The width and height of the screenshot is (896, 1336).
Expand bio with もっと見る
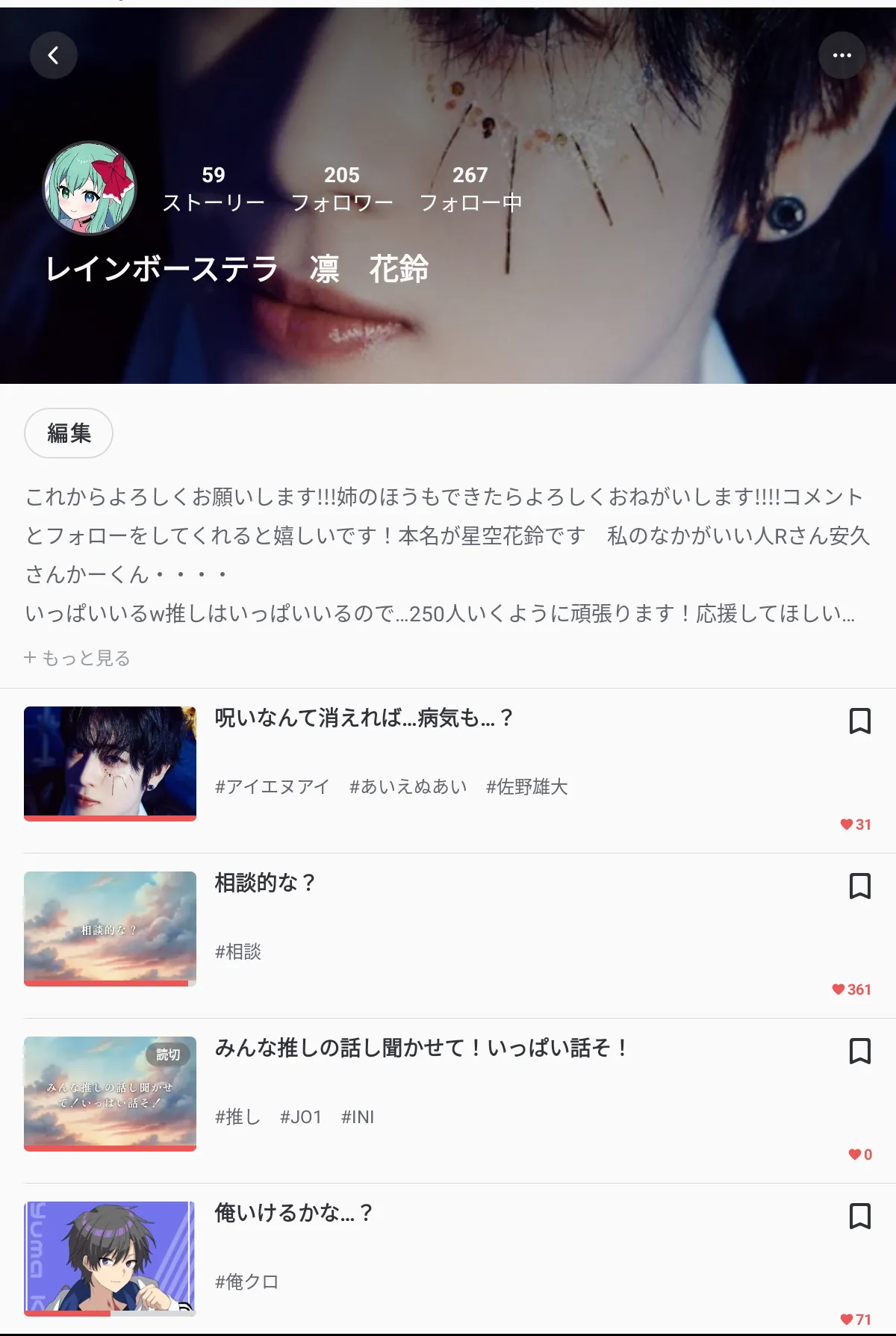pyautogui.click(x=78, y=658)
